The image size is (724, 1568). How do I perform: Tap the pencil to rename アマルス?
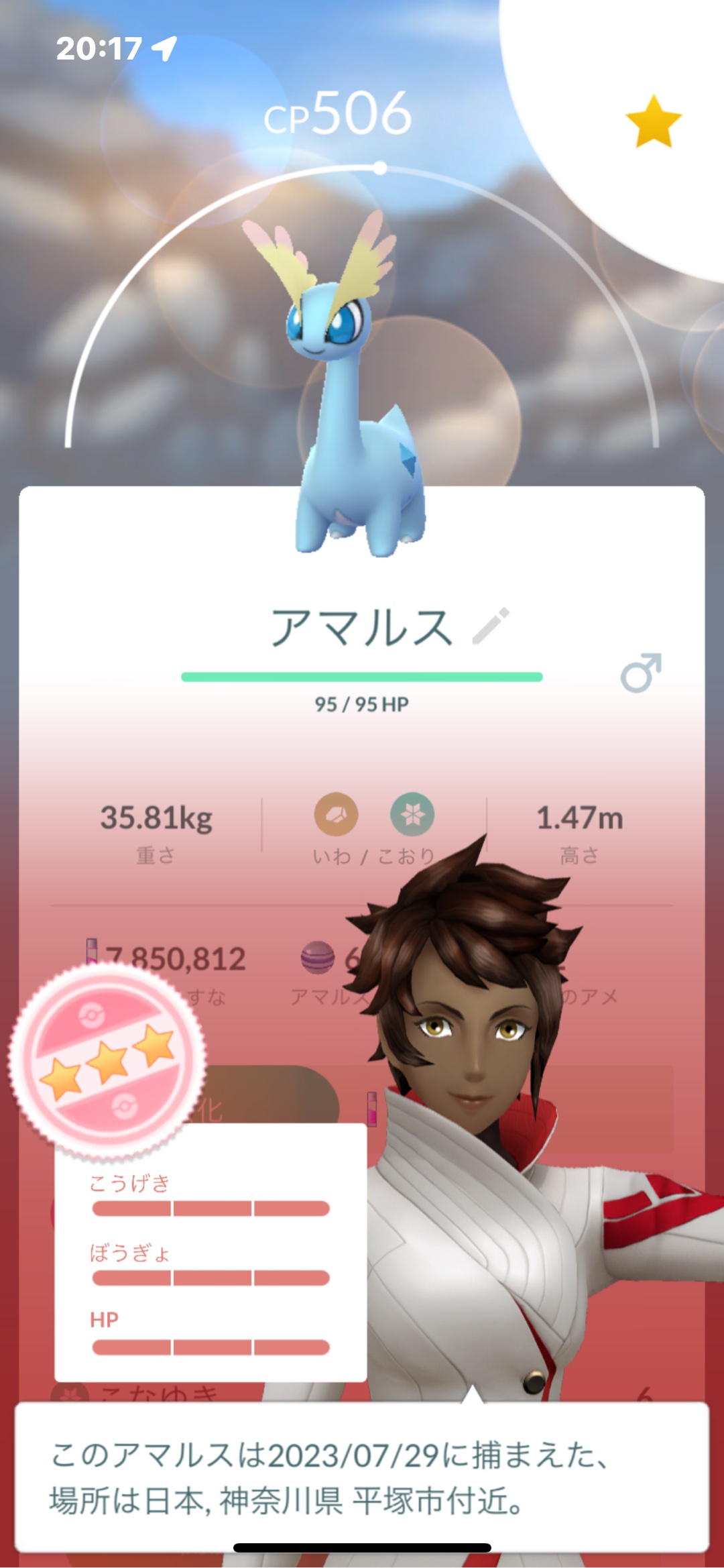[491, 626]
